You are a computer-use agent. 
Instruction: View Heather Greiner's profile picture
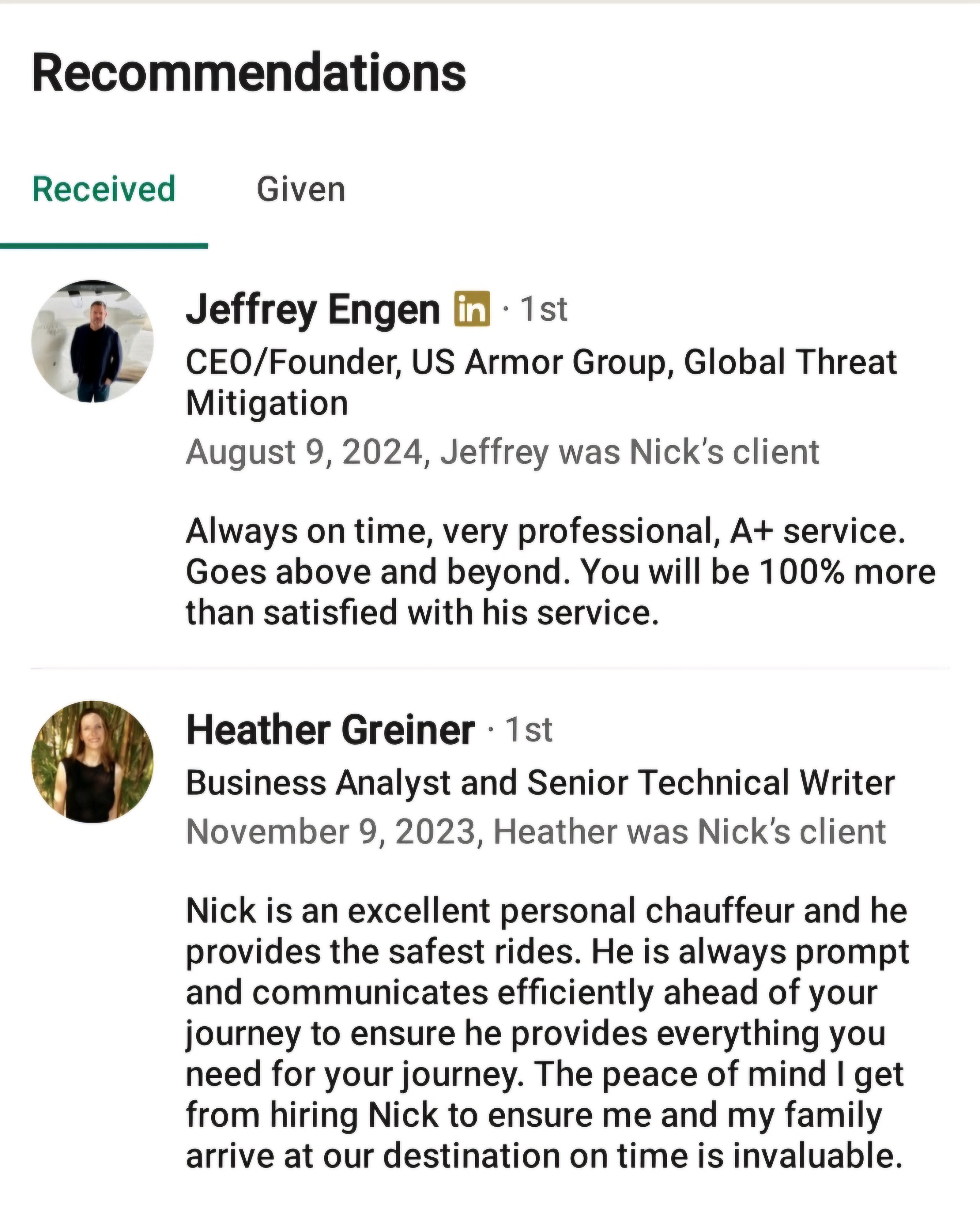click(93, 762)
